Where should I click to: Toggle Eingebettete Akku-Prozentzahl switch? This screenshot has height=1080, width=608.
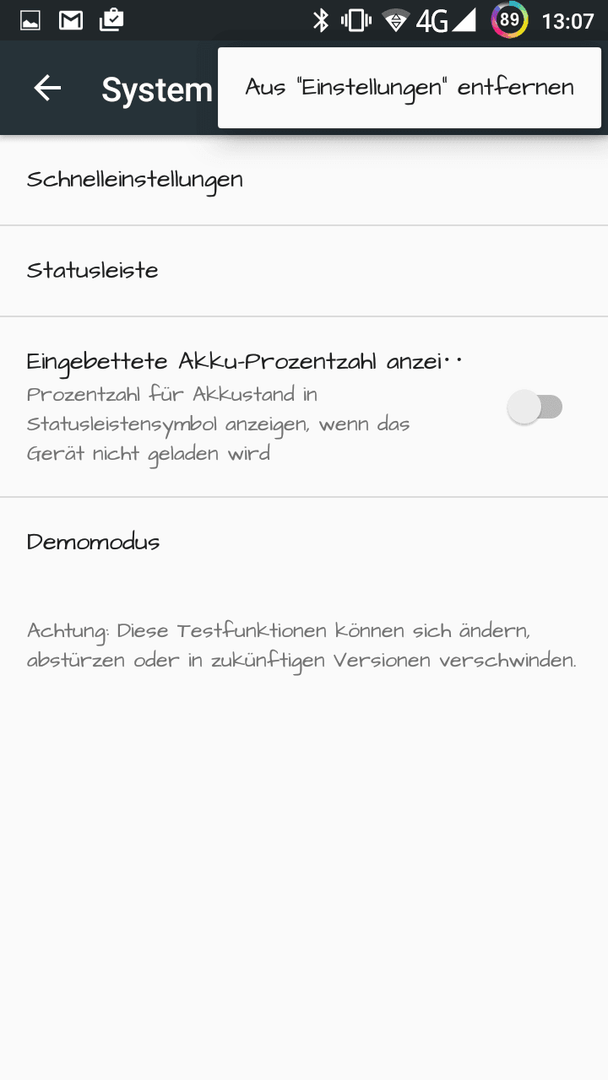coord(535,407)
